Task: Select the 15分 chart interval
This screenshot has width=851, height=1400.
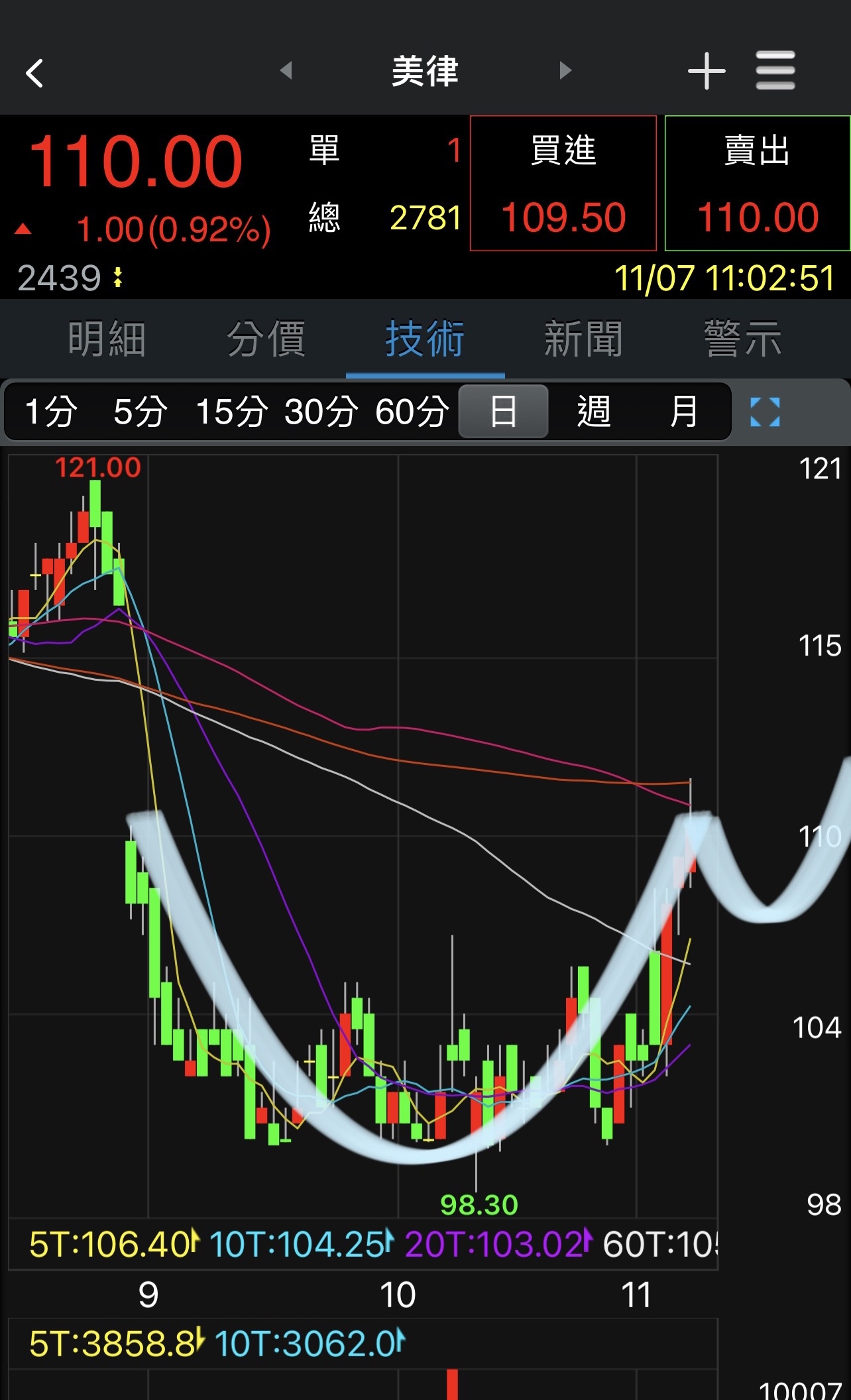Action: [231, 412]
